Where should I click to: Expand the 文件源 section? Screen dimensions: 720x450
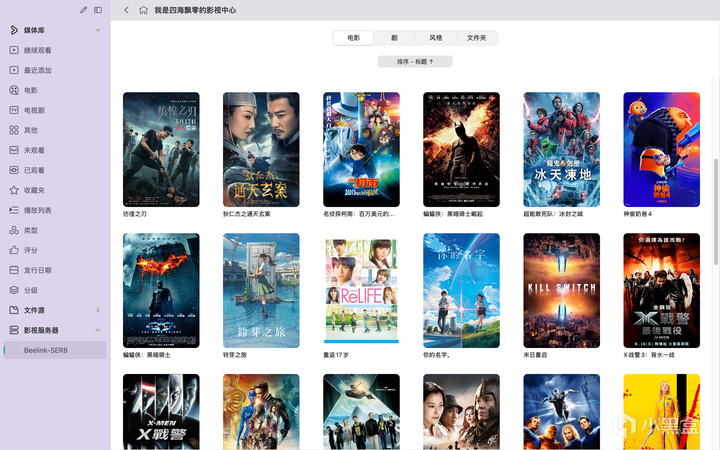[x=55, y=310]
